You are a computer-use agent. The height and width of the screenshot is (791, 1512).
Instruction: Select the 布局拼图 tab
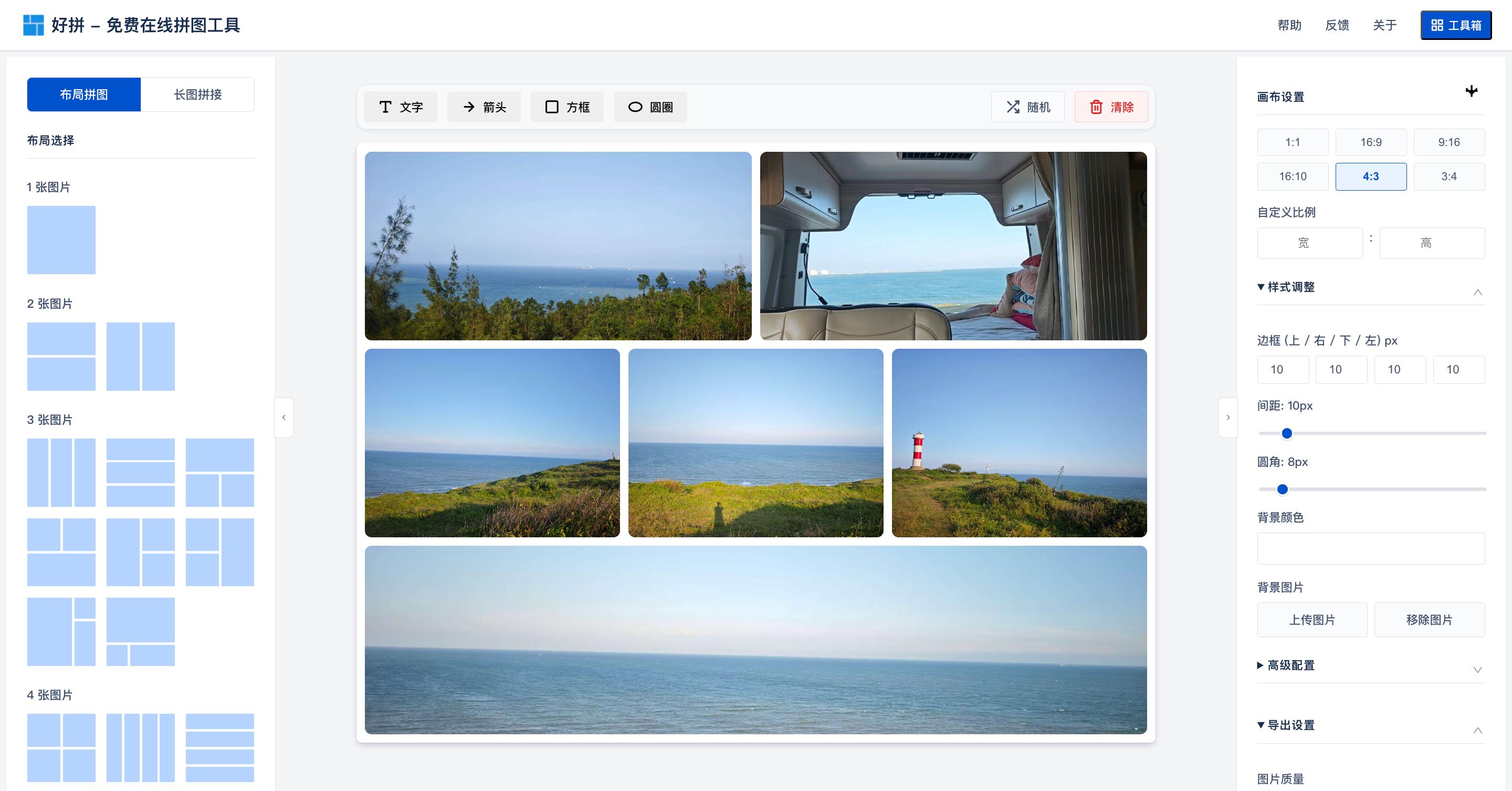click(84, 95)
